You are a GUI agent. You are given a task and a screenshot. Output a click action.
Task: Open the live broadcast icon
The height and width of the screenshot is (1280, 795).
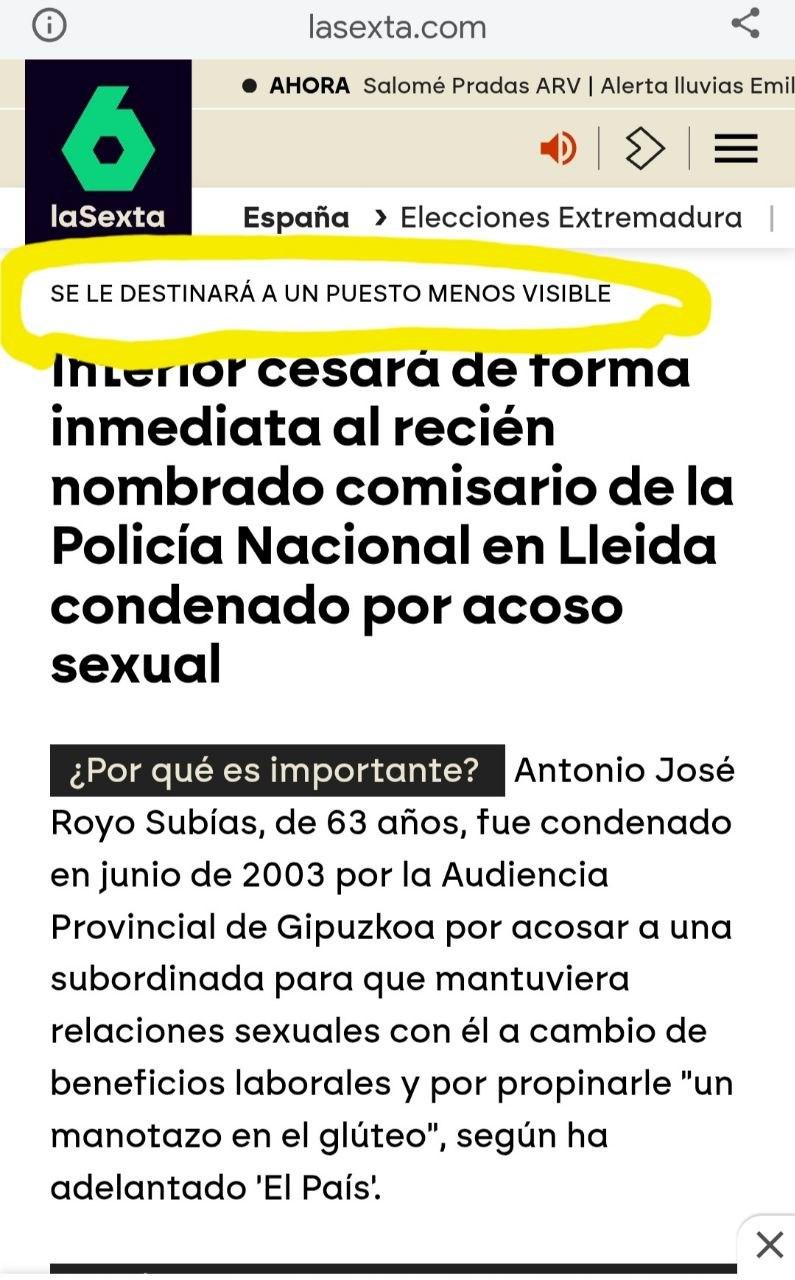click(644, 149)
